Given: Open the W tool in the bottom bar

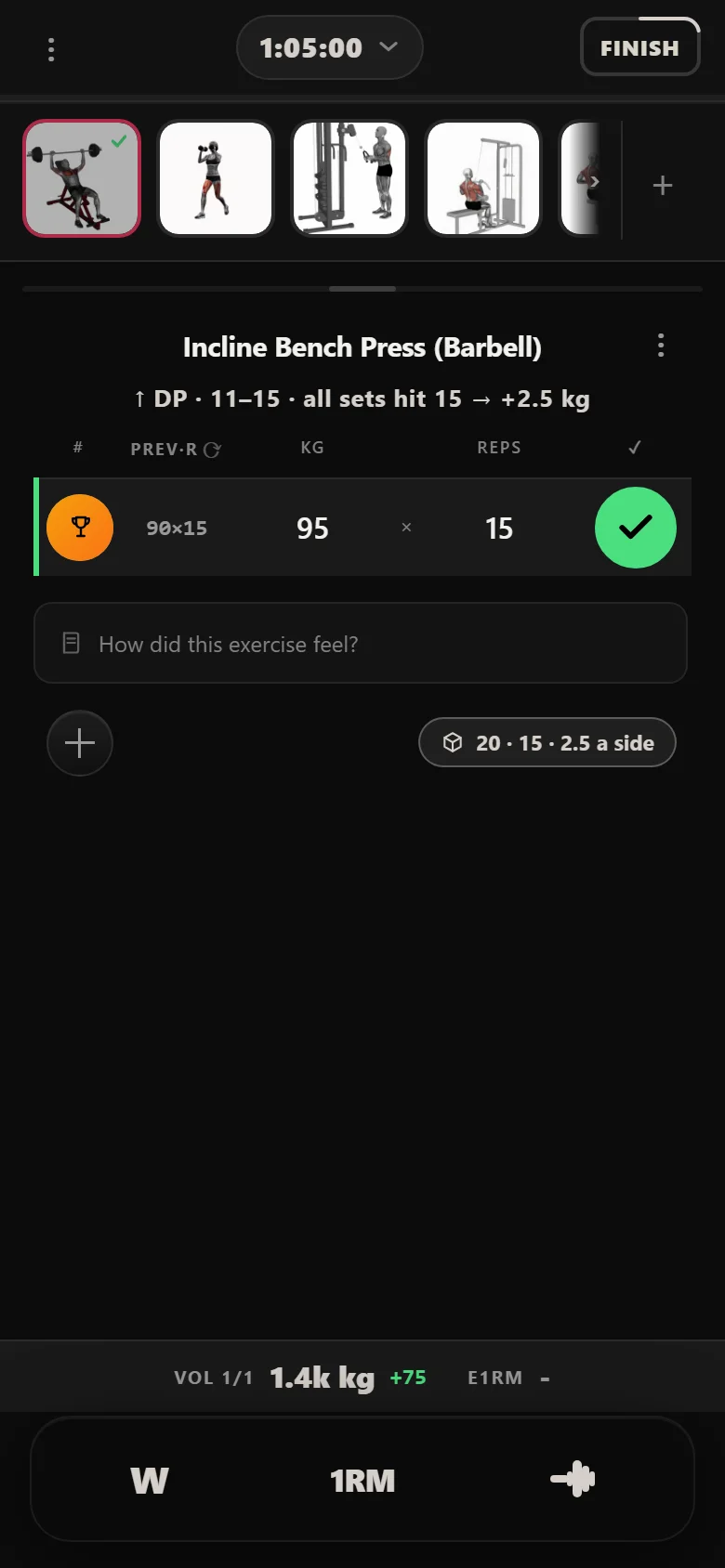Looking at the screenshot, I should pyautogui.click(x=150, y=1480).
